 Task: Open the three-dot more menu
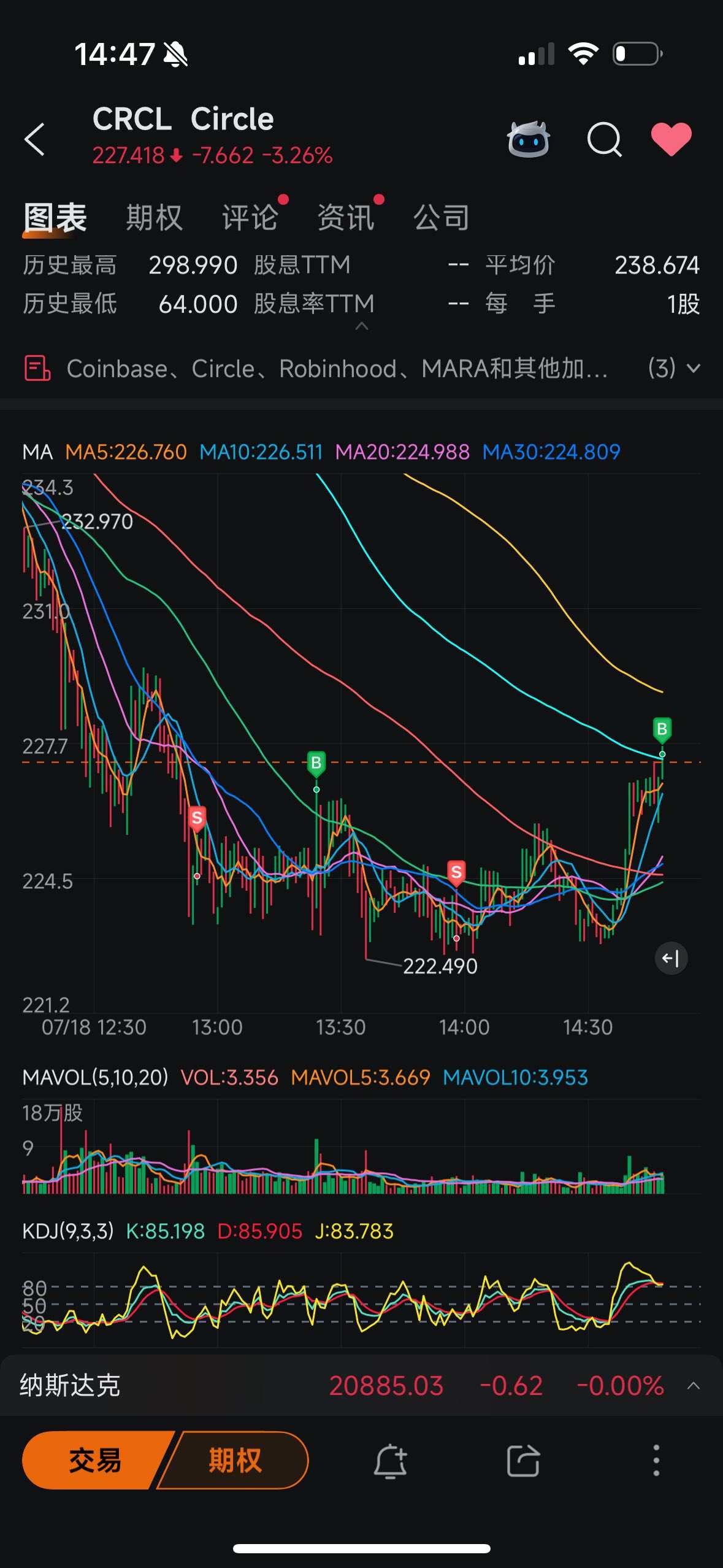click(x=656, y=1460)
